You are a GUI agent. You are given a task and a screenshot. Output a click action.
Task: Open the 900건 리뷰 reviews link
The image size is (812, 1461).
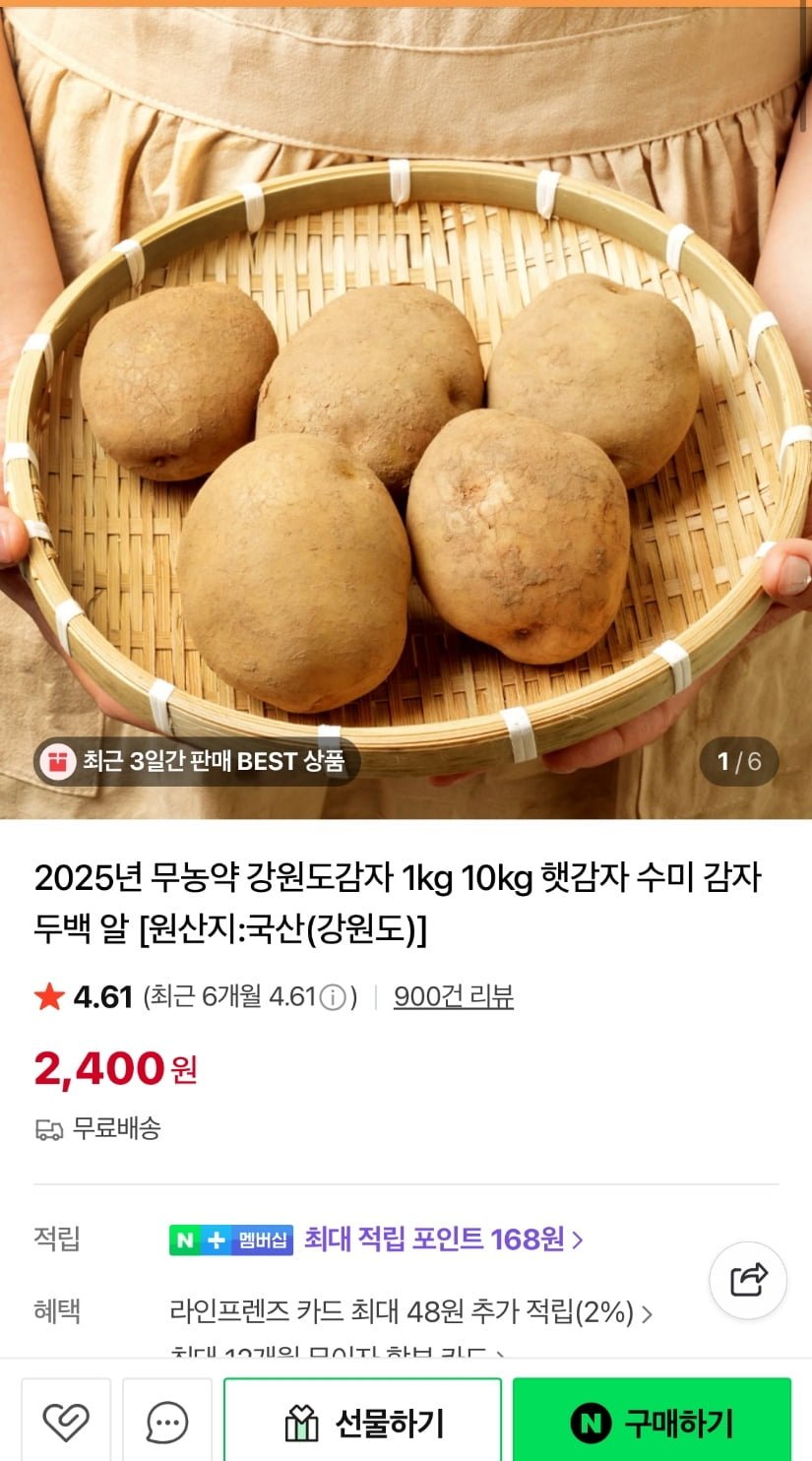[x=454, y=996]
